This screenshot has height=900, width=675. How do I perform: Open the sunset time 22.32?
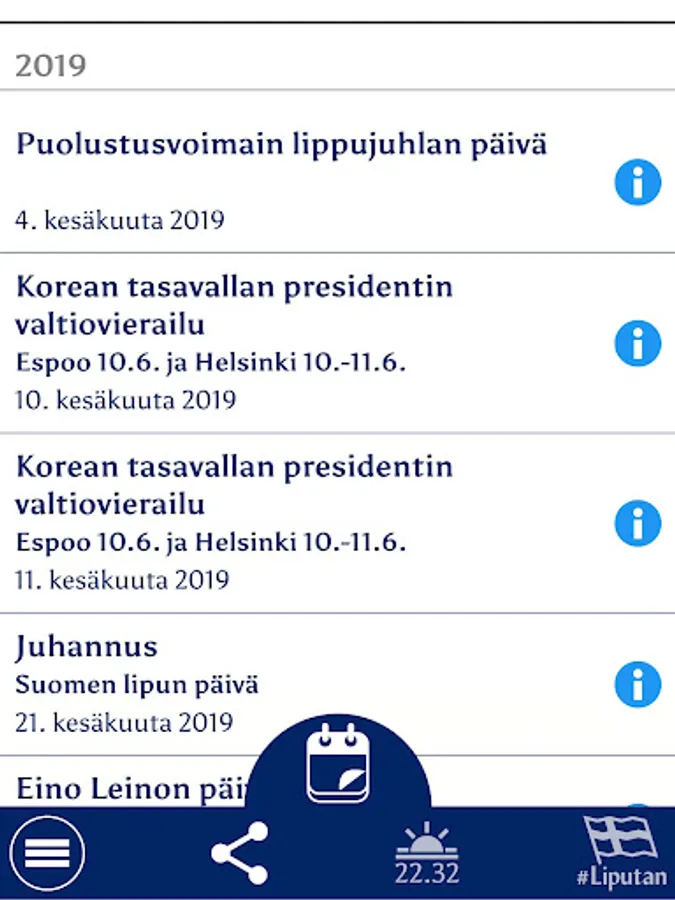pos(427,855)
